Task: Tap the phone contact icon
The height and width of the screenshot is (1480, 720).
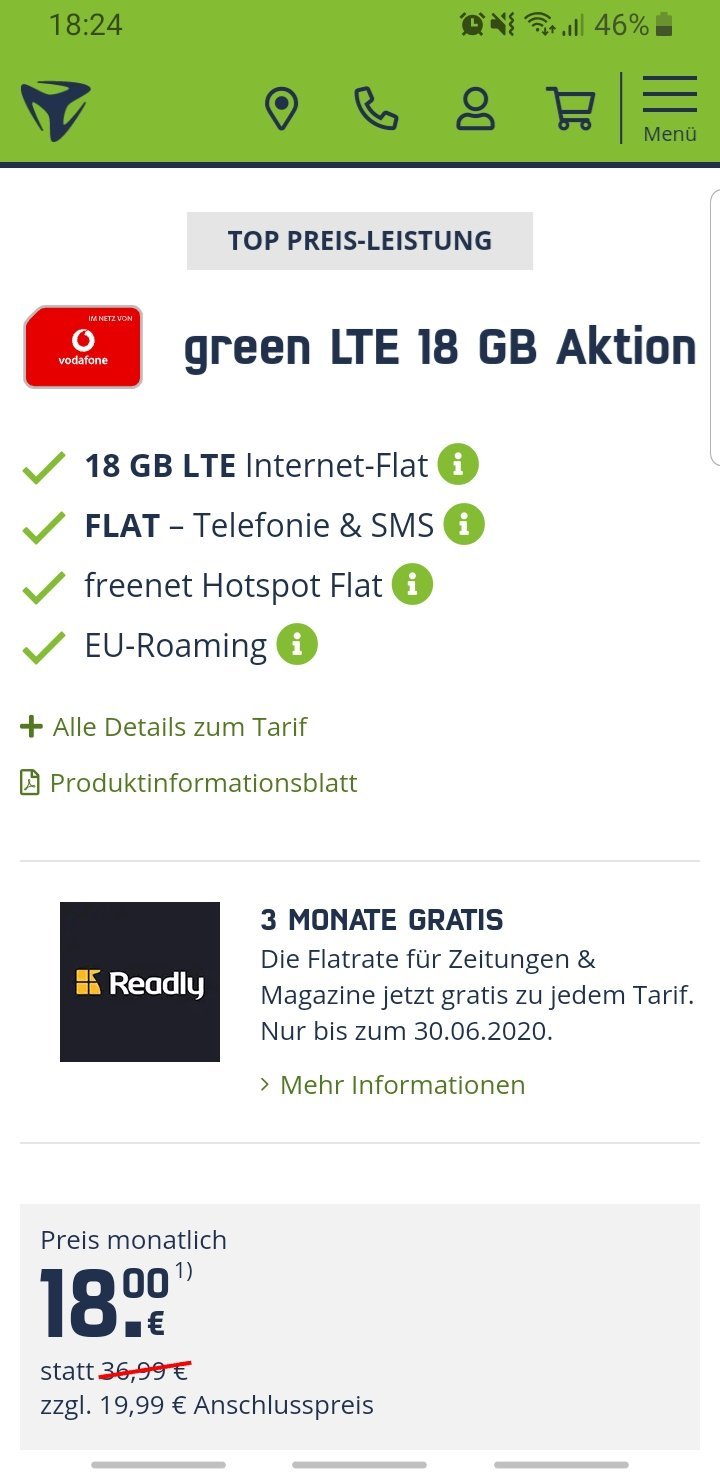Action: click(x=376, y=108)
